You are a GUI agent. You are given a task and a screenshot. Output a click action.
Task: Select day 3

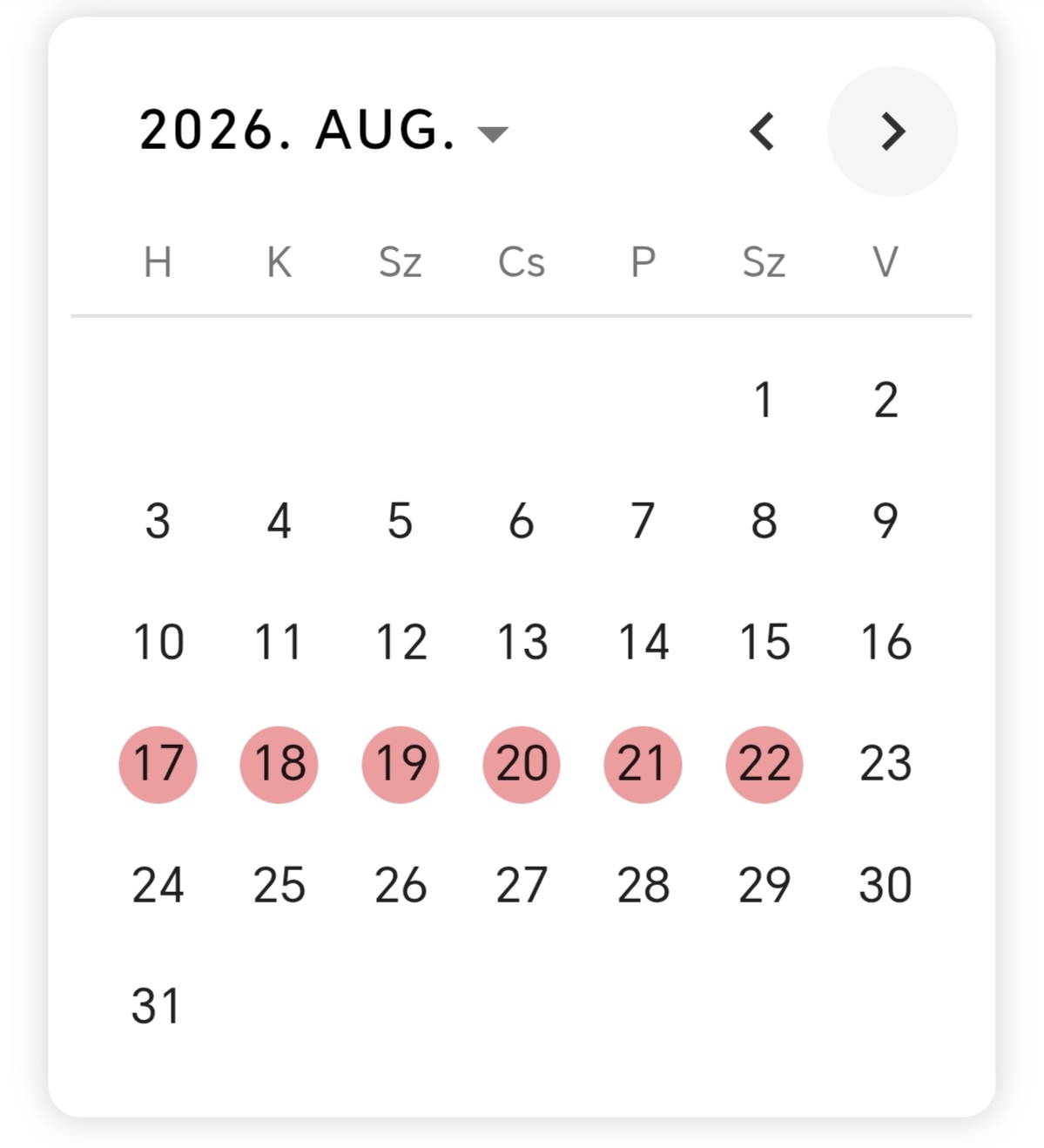tap(158, 521)
